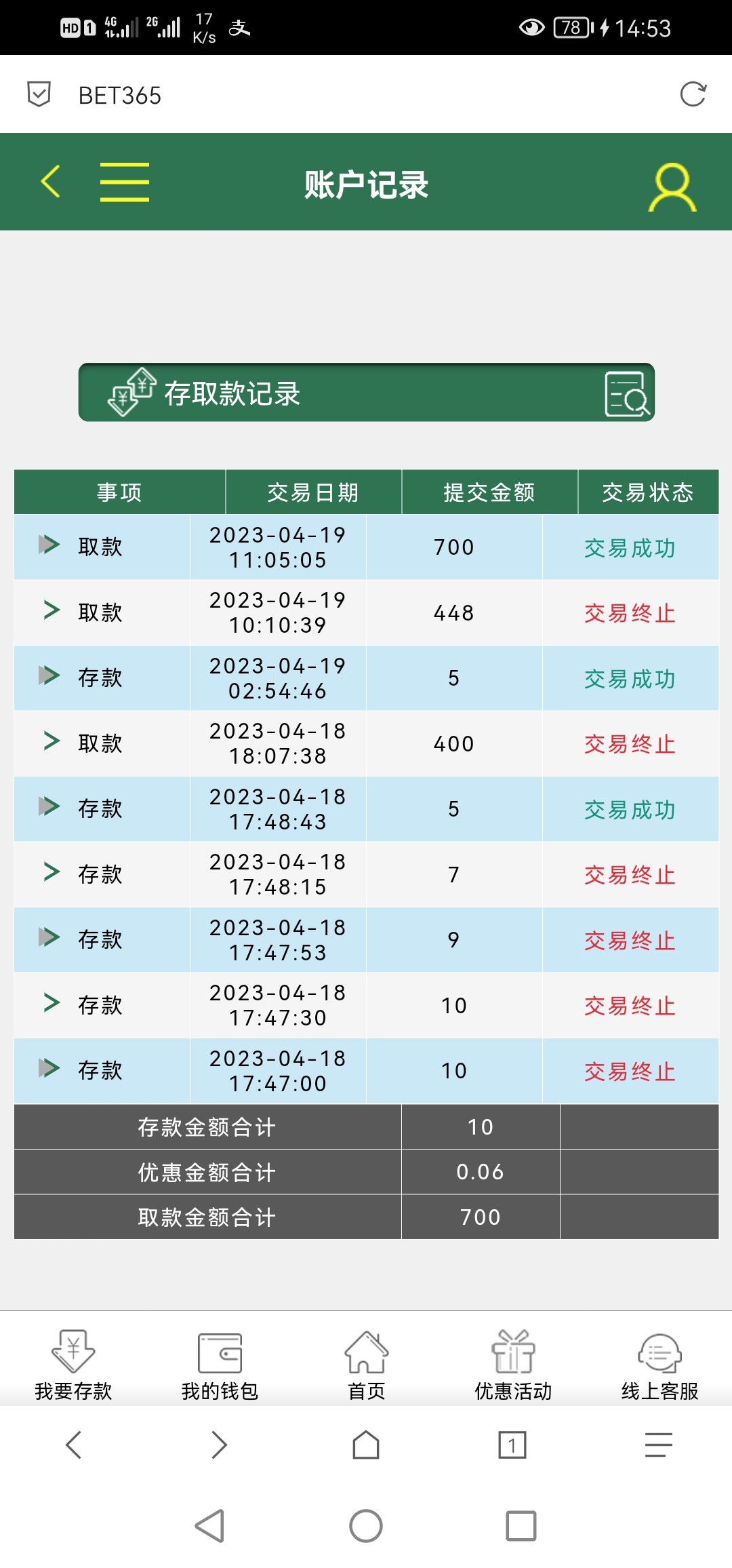Tap the 78 battery percentage indicator
This screenshot has height=1568, width=732.
click(x=570, y=28)
